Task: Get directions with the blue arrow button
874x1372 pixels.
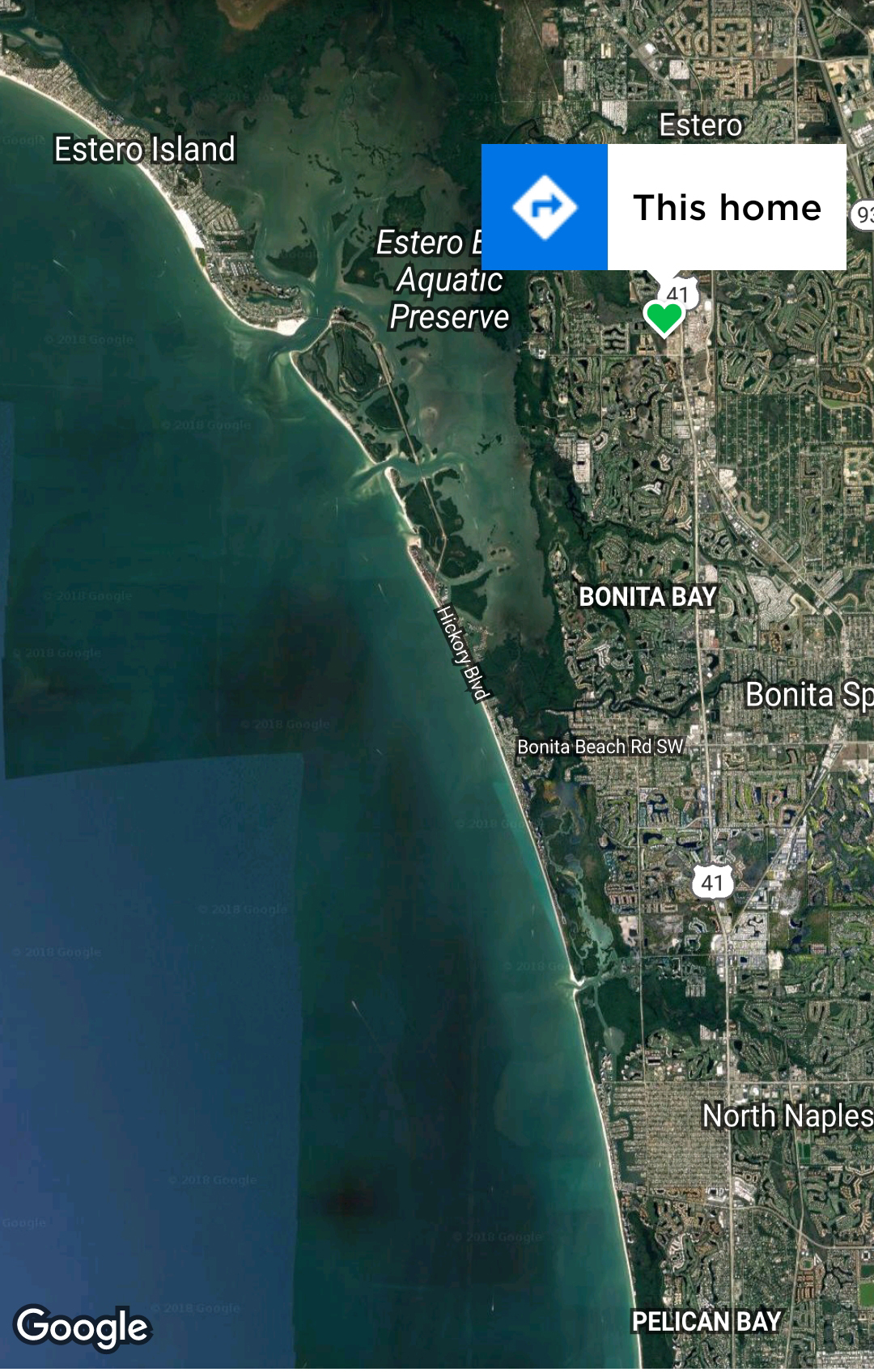Action: click(545, 207)
